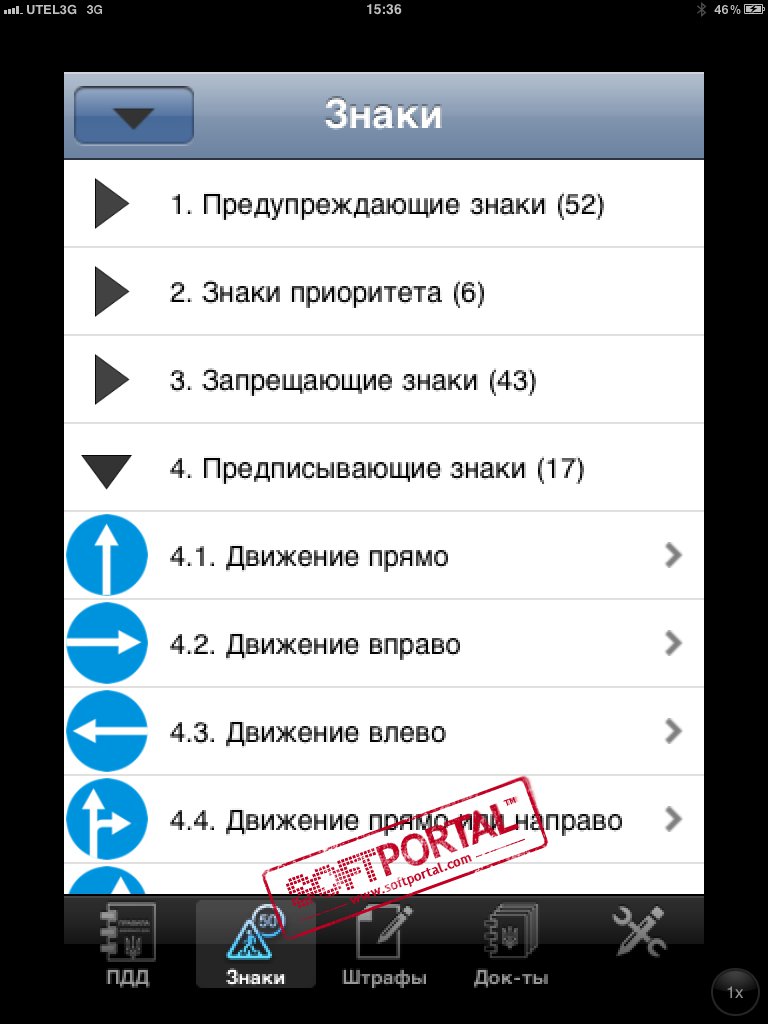Image resolution: width=768 pixels, height=1024 pixels.
Task: Open sign 4.2. Движение вправо
Action: click(x=383, y=644)
